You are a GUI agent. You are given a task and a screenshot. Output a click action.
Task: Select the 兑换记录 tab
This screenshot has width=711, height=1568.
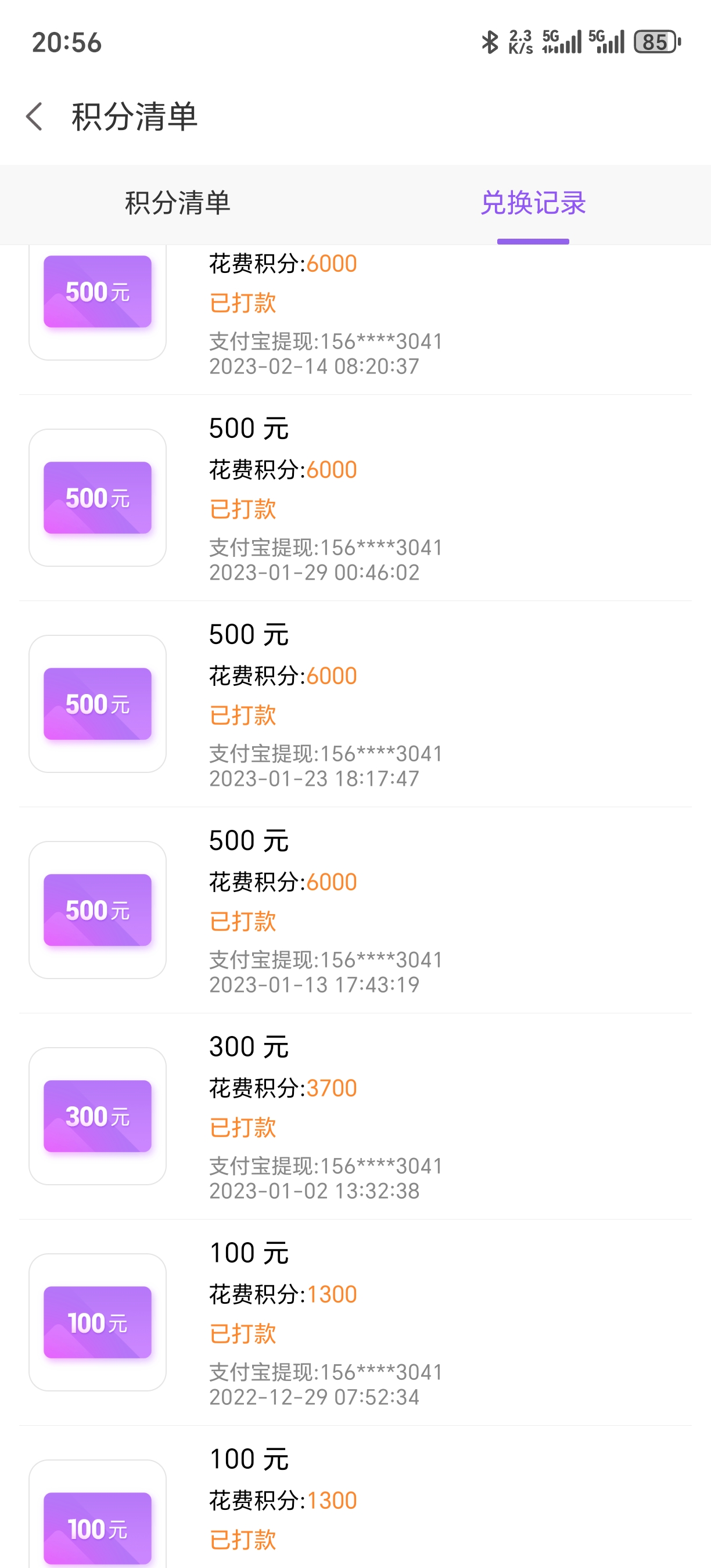533,203
